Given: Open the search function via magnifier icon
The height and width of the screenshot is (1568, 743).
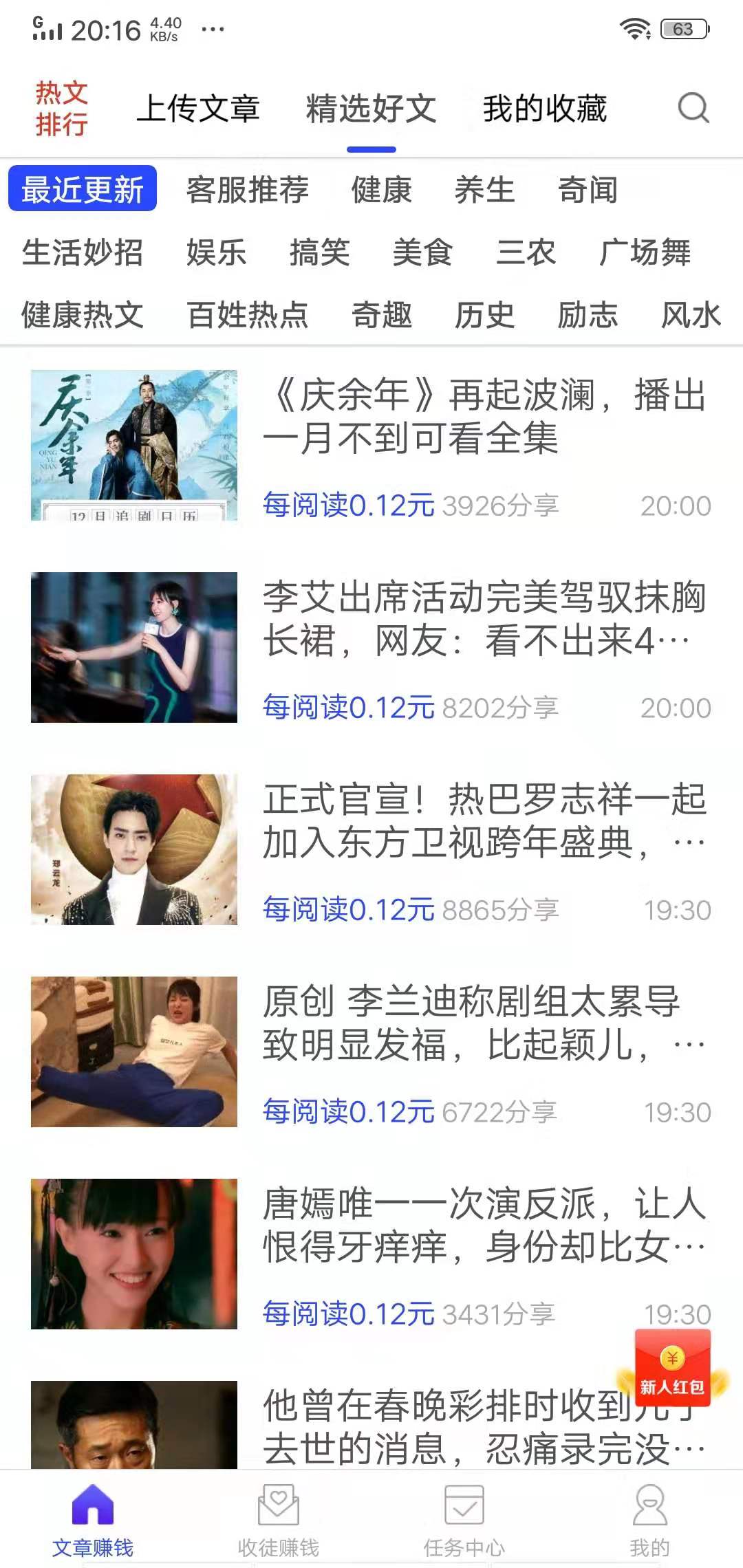Looking at the screenshot, I should (695, 109).
